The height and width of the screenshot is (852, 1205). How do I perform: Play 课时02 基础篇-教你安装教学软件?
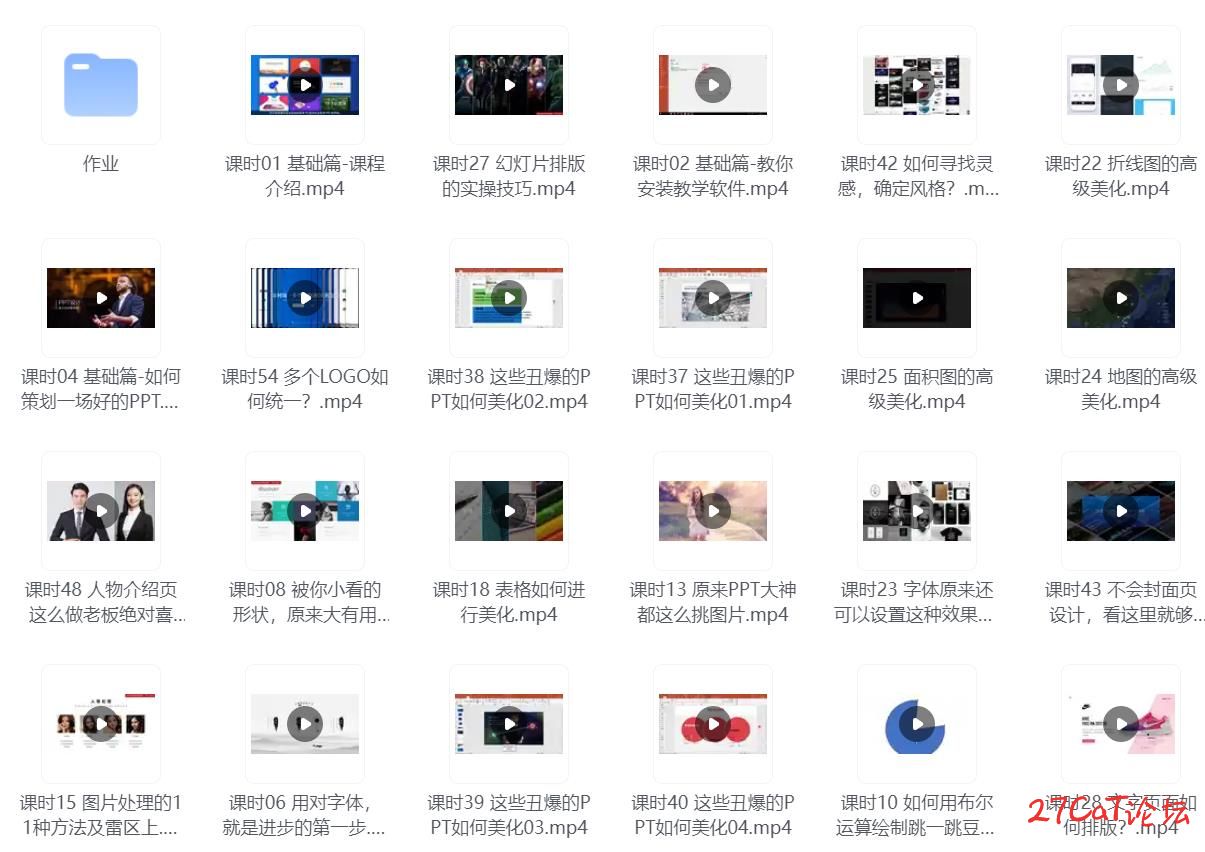coord(713,85)
